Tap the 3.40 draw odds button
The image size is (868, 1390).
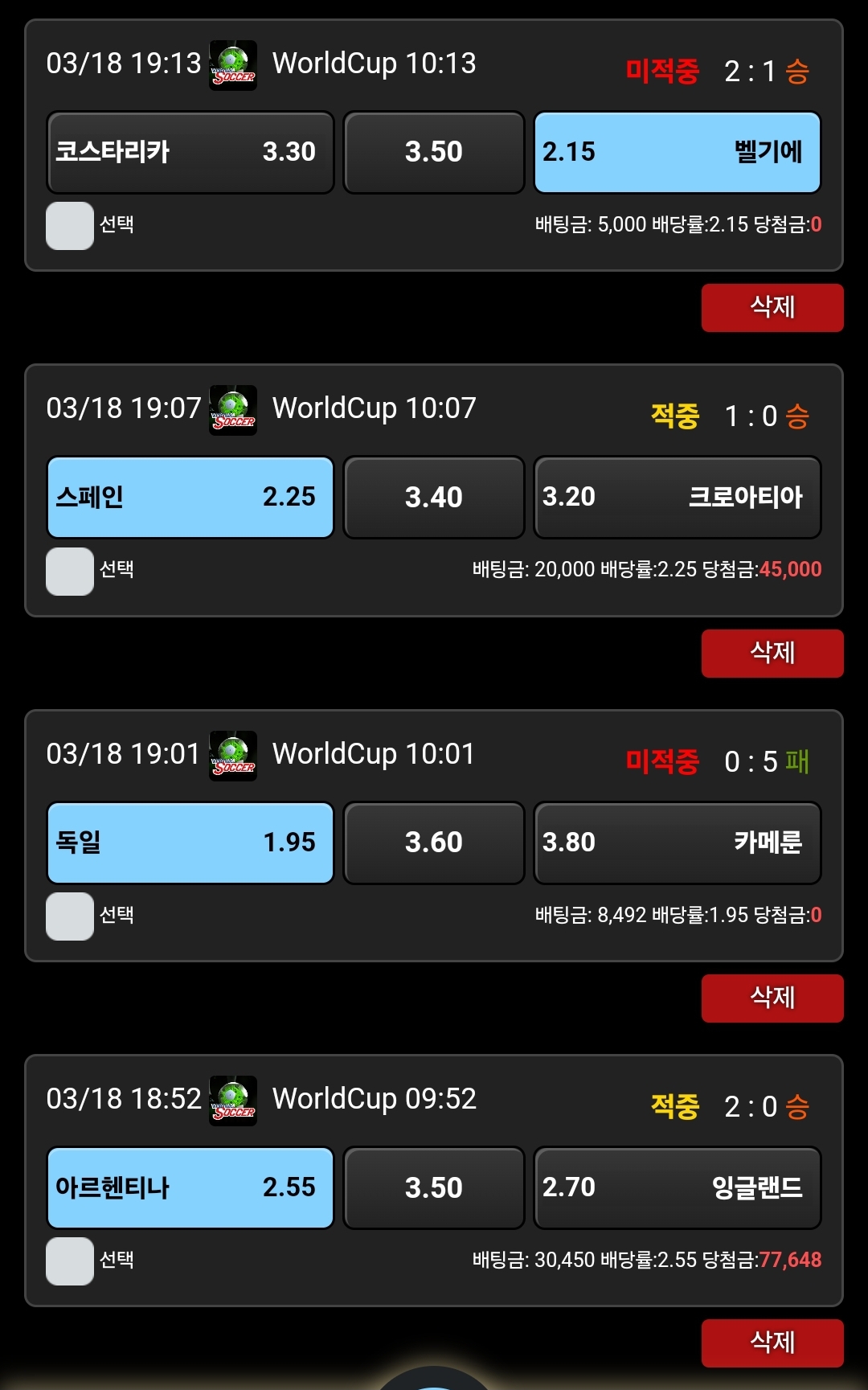[x=434, y=497]
